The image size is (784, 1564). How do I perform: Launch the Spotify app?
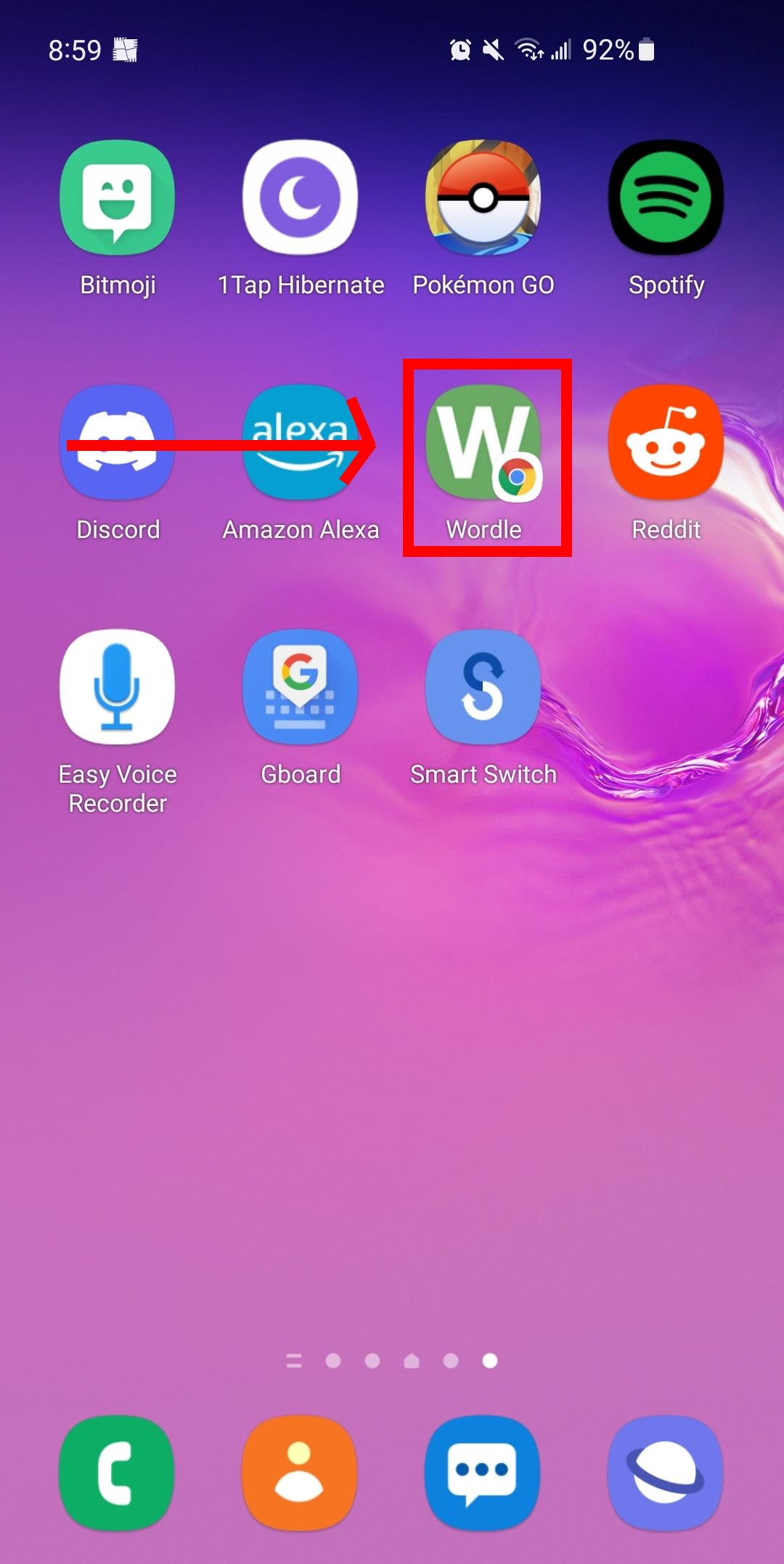(x=666, y=197)
